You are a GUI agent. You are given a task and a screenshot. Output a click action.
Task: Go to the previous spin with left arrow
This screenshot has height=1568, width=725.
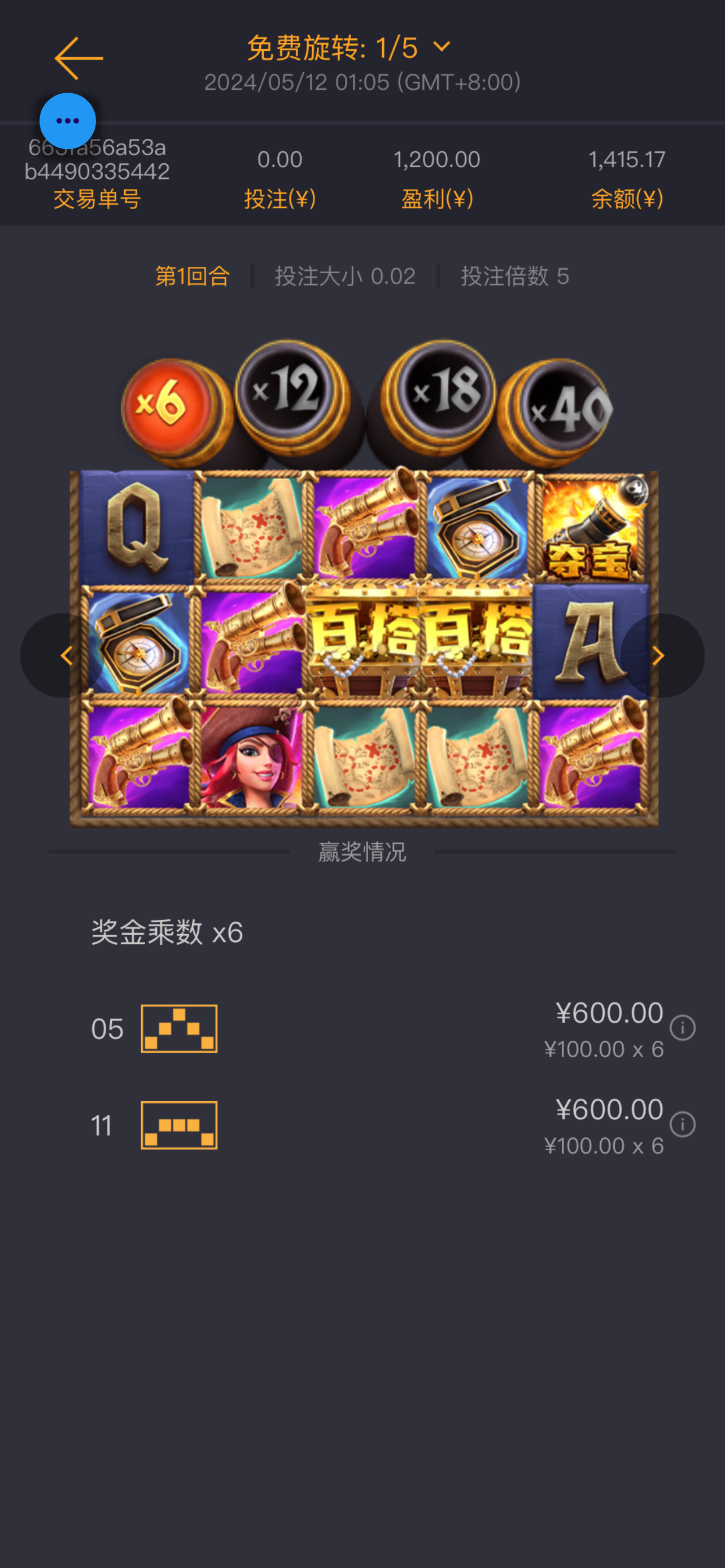64,655
